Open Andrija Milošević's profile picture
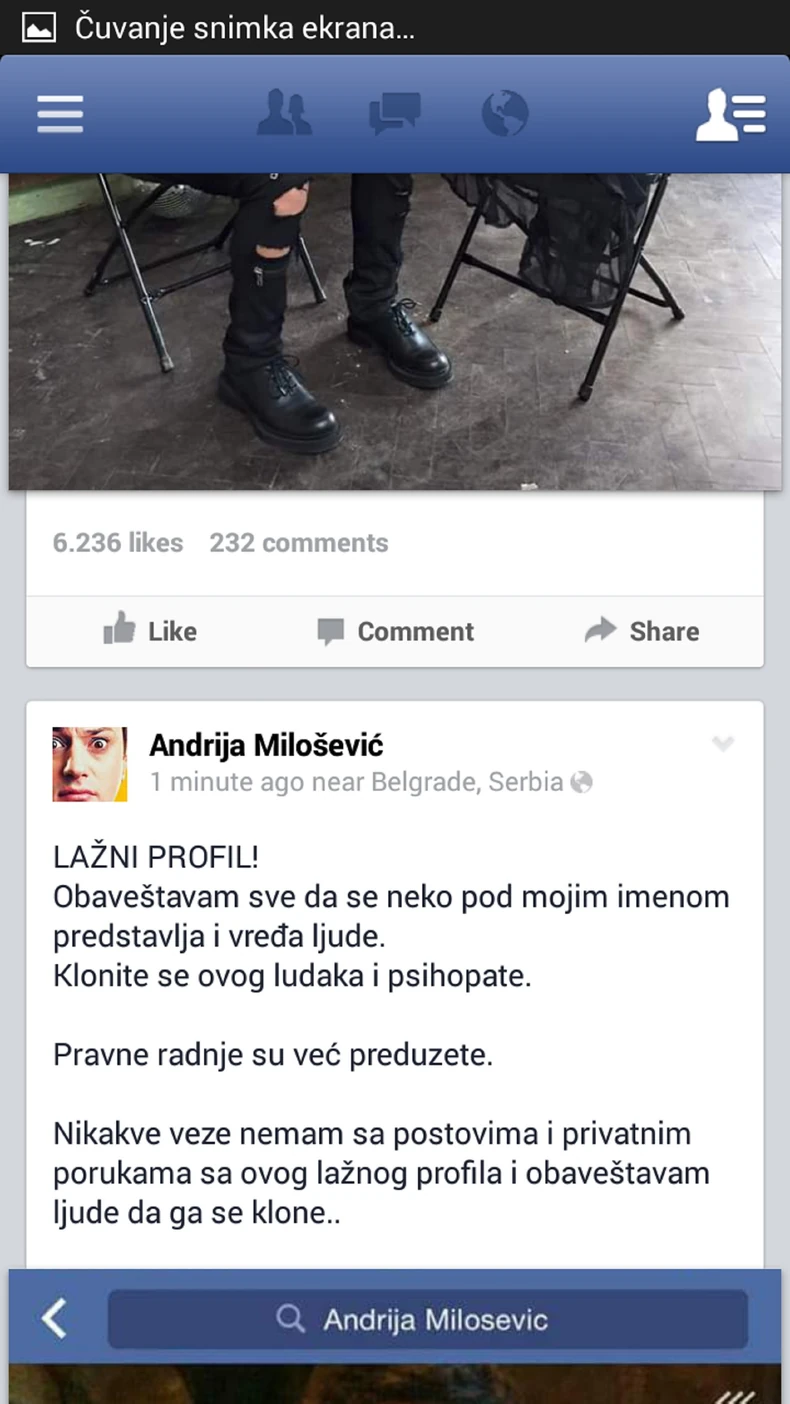 coord(89,764)
